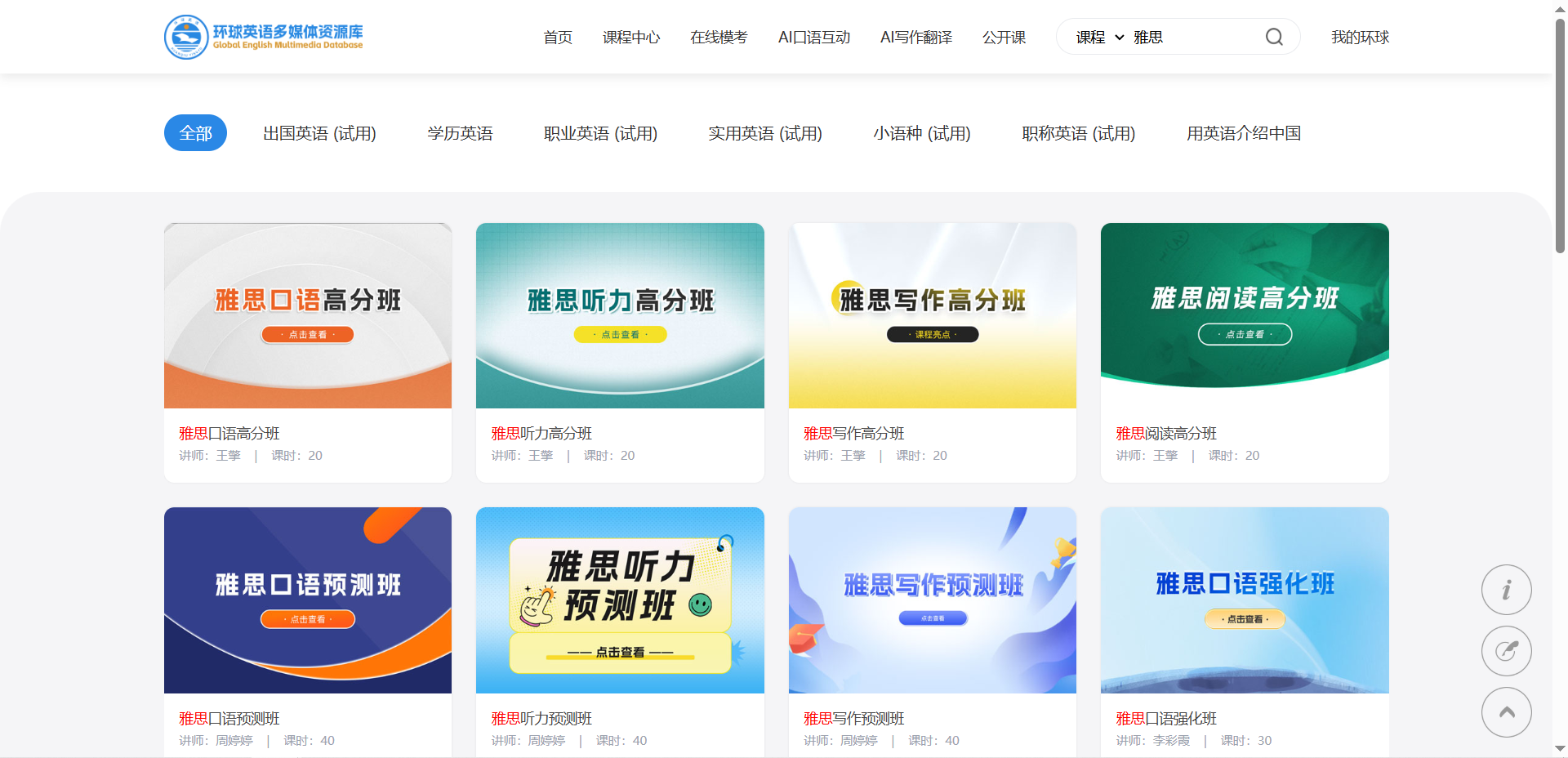Open 在线模考 page

click(719, 38)
